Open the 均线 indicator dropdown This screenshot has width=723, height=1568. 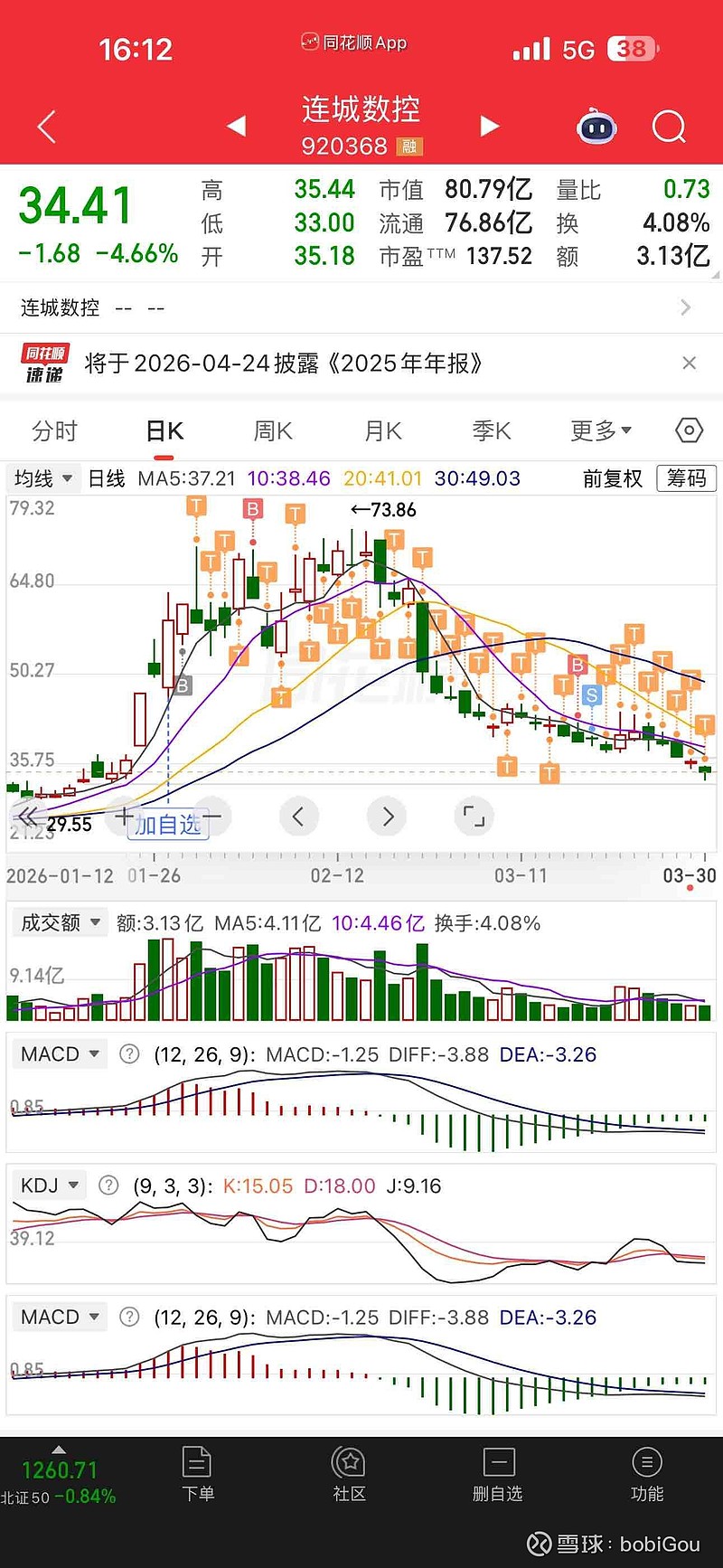42,478
